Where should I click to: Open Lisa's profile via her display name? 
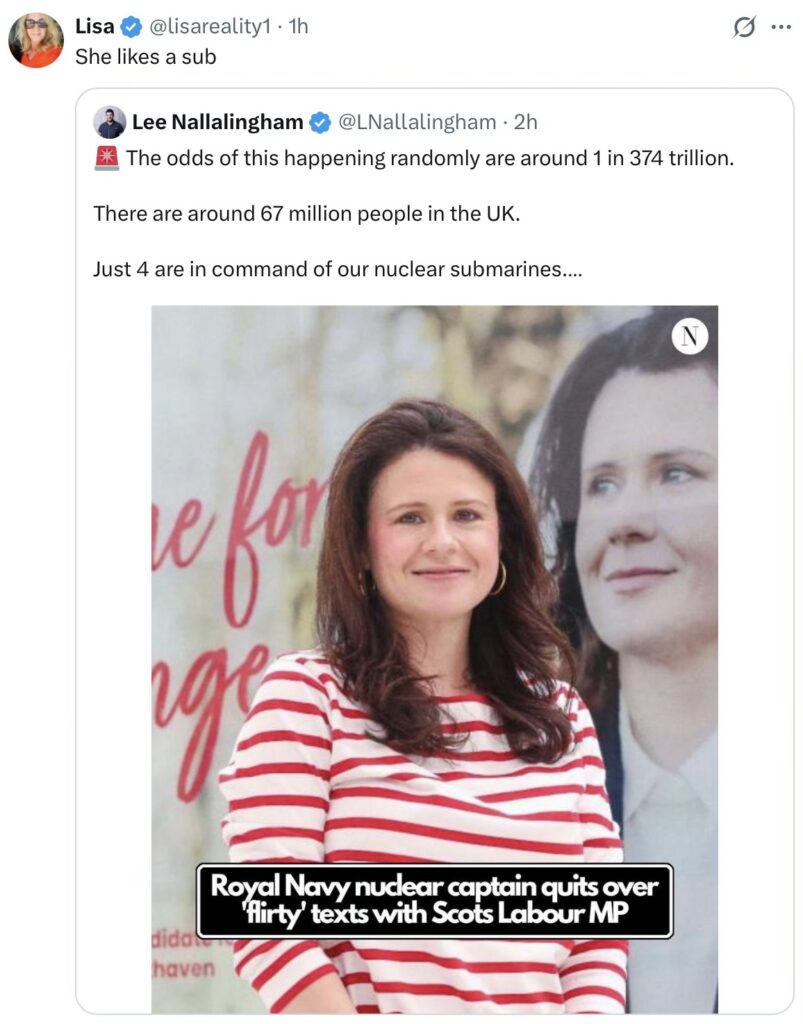coord(94,27)
